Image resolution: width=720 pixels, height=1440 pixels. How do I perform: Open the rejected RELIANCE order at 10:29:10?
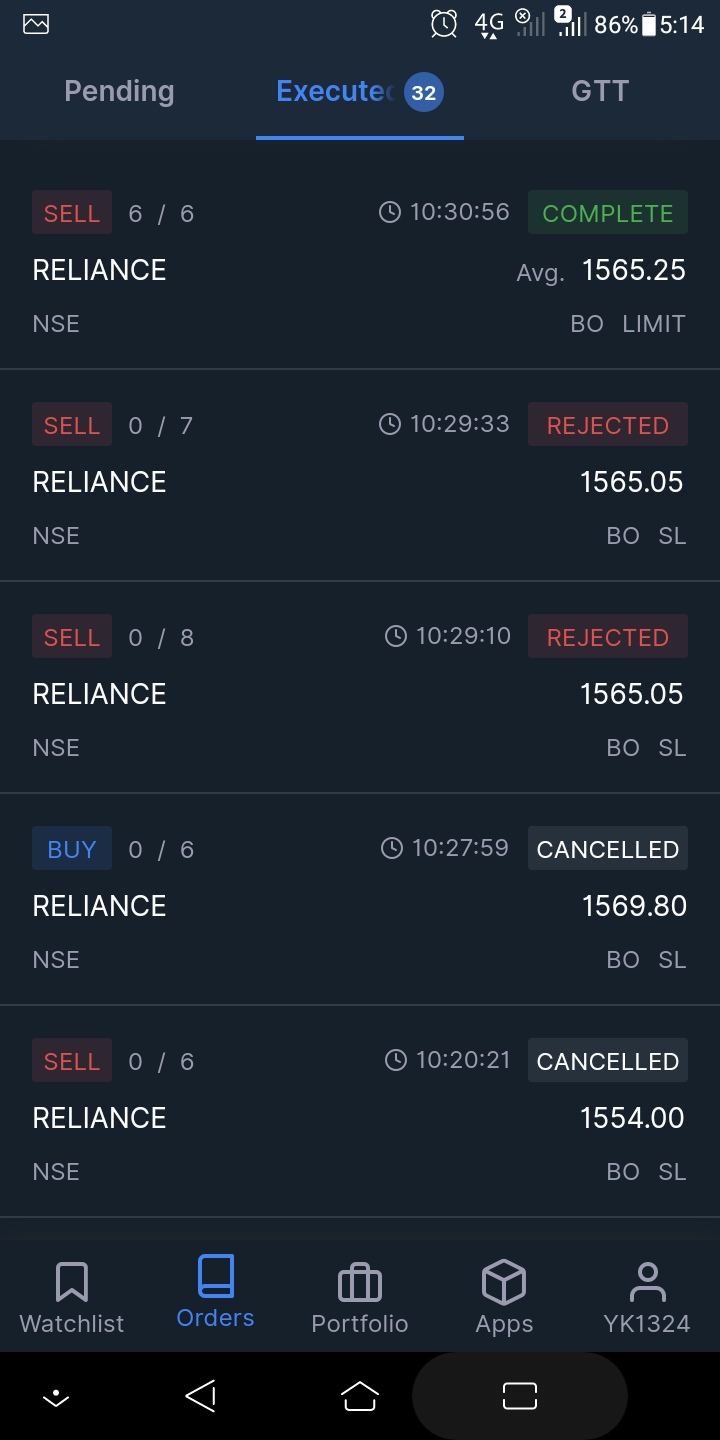[360, 691]
